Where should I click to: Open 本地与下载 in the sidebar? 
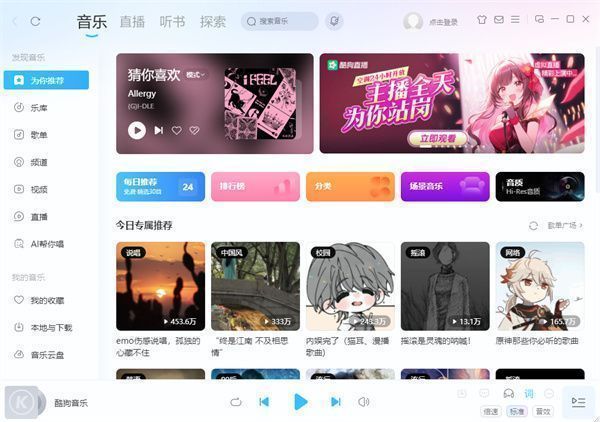click(x=50, y=327)
